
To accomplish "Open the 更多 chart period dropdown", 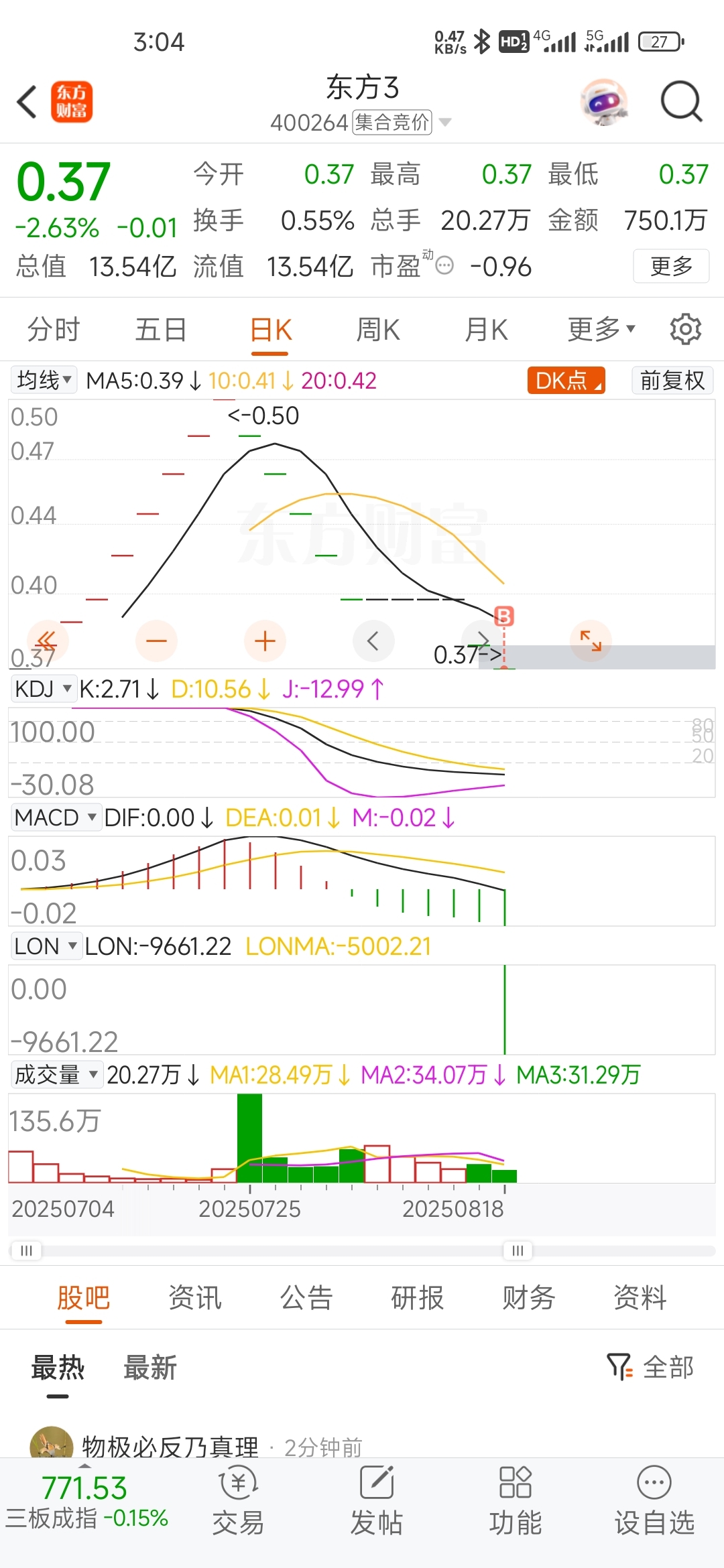I will (x=601, y=330).
